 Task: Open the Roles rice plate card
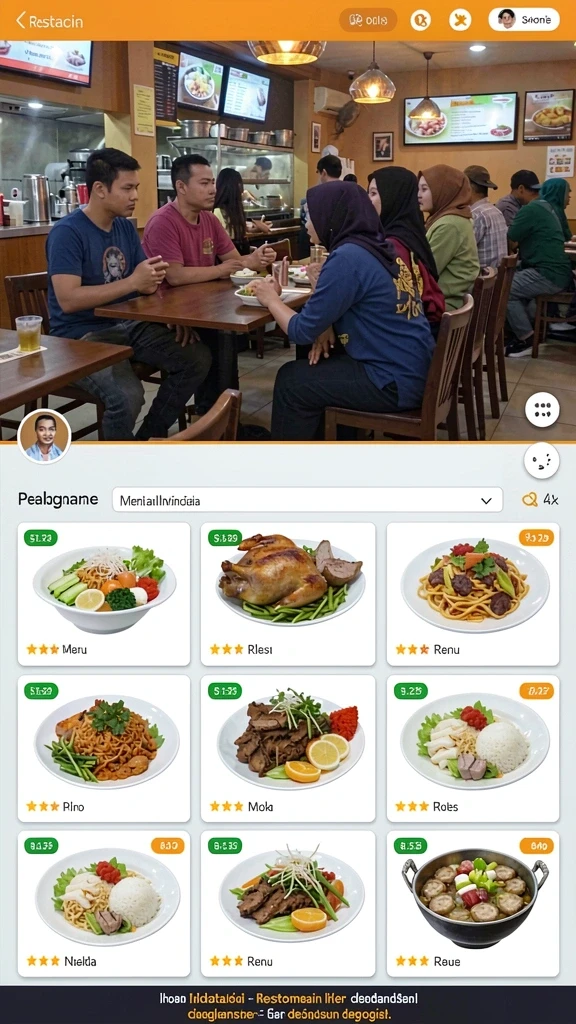tap(473, 748)
